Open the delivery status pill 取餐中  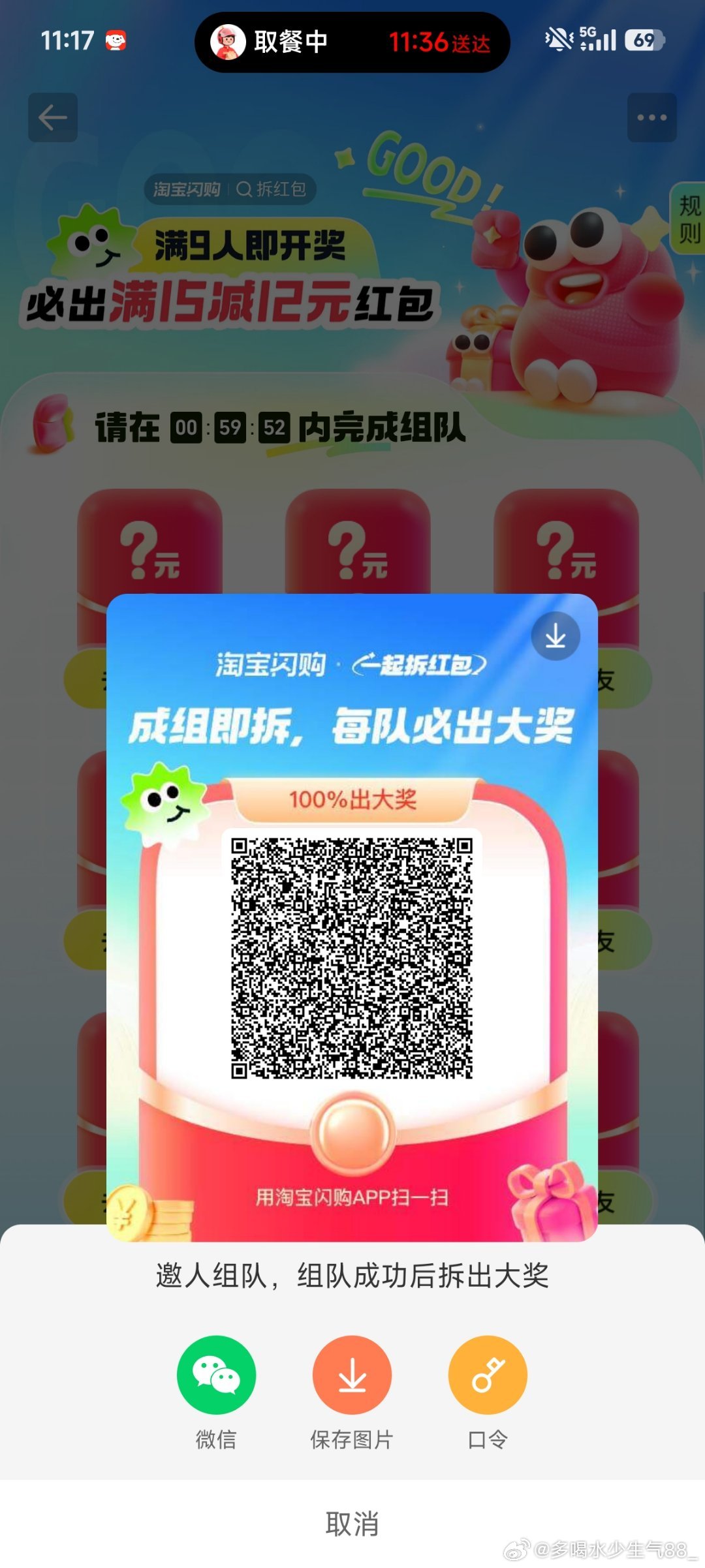click(352, 42)
